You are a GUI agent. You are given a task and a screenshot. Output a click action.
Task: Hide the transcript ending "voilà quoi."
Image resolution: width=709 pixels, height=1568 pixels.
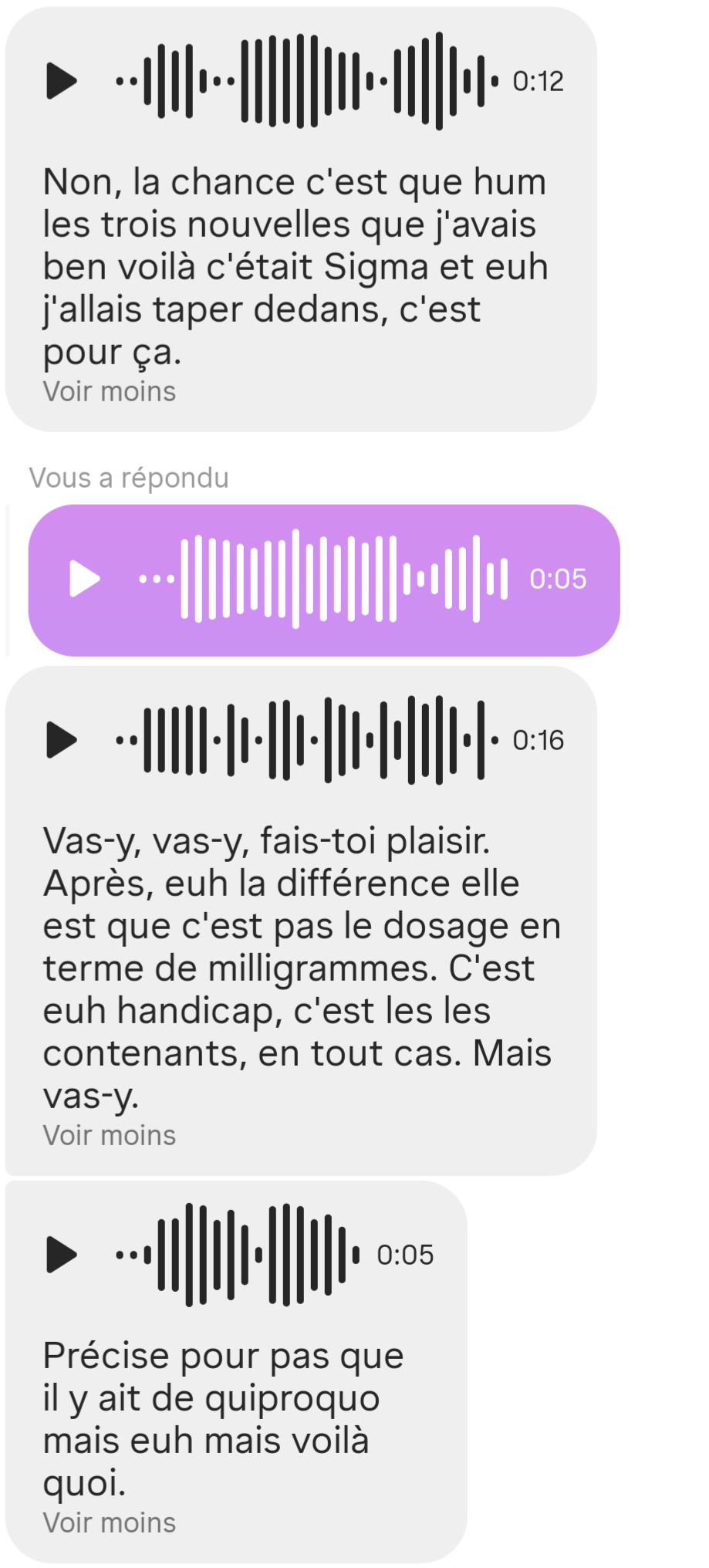point(109,1523)
